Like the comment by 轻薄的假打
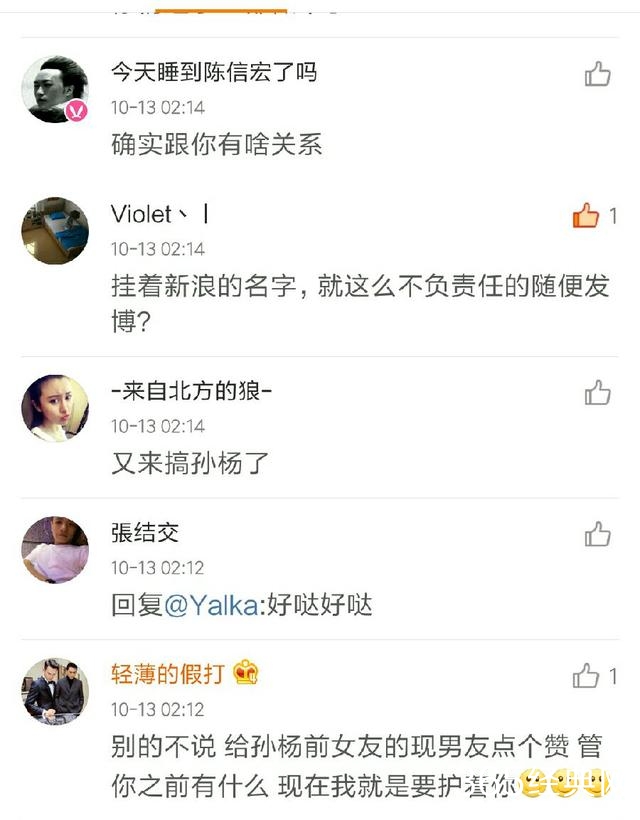Viewport: 640px width, 820px height. coord(586,676)
